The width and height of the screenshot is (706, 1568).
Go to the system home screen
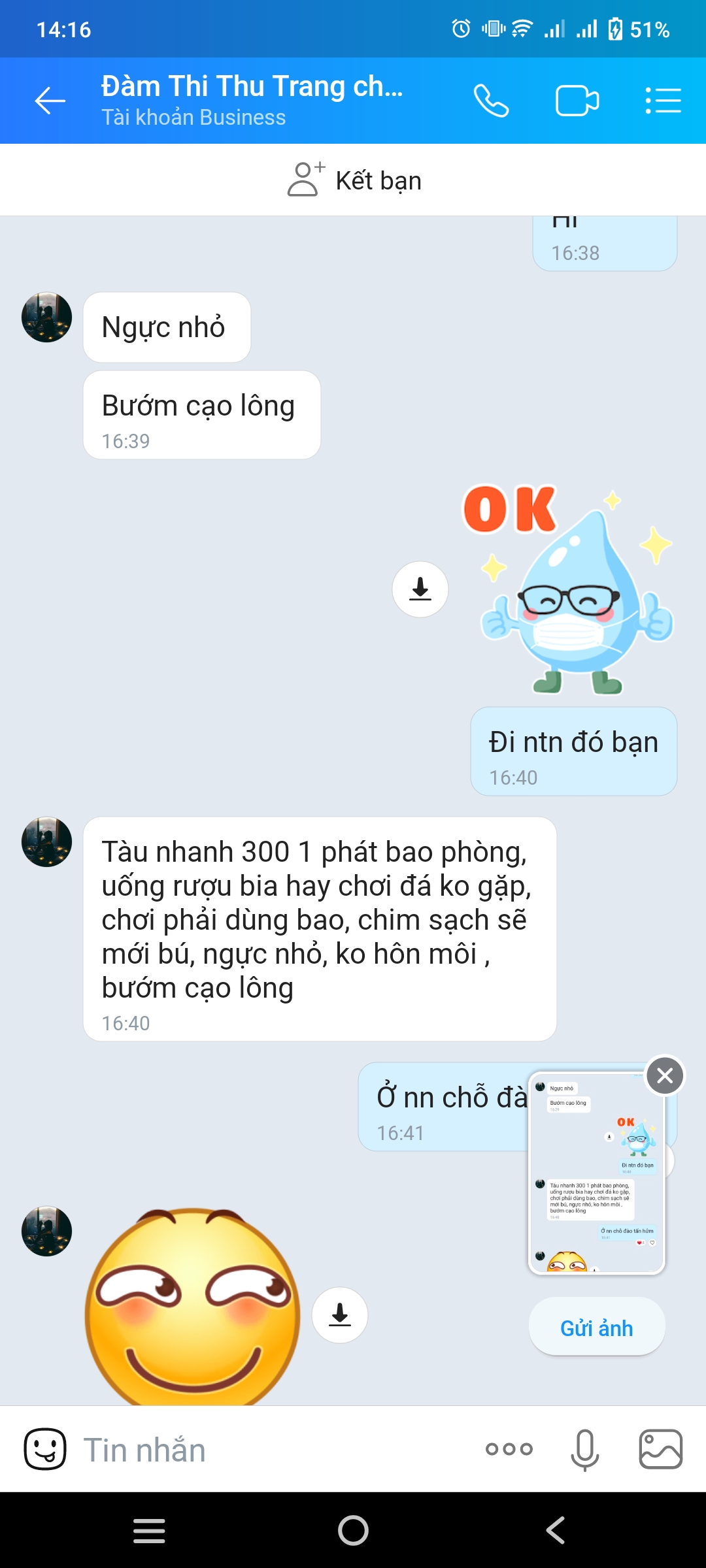click(353, 1530)
